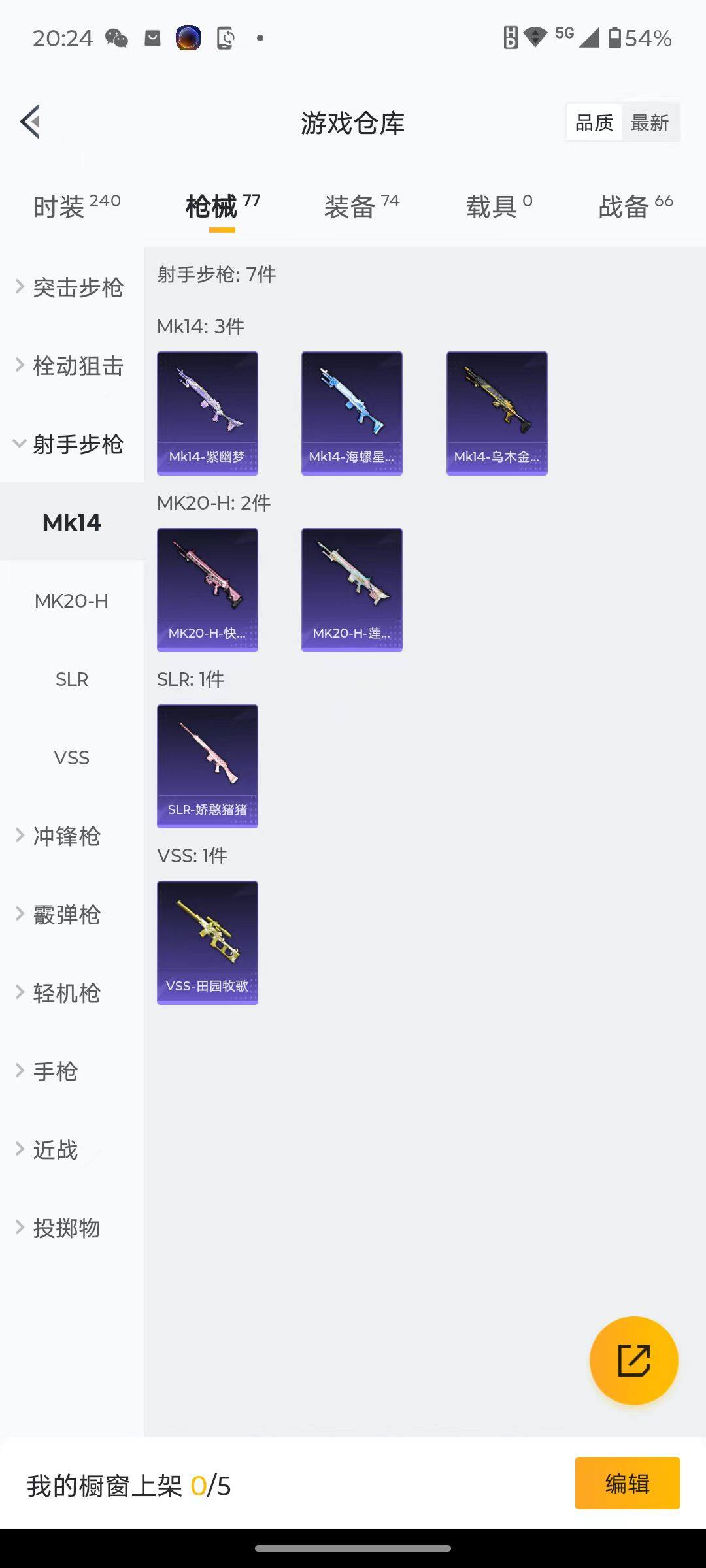706x1568 pixels.
Task: Switch to the 载具 tab
Action: pyautogui.click(x=499, y=206)
